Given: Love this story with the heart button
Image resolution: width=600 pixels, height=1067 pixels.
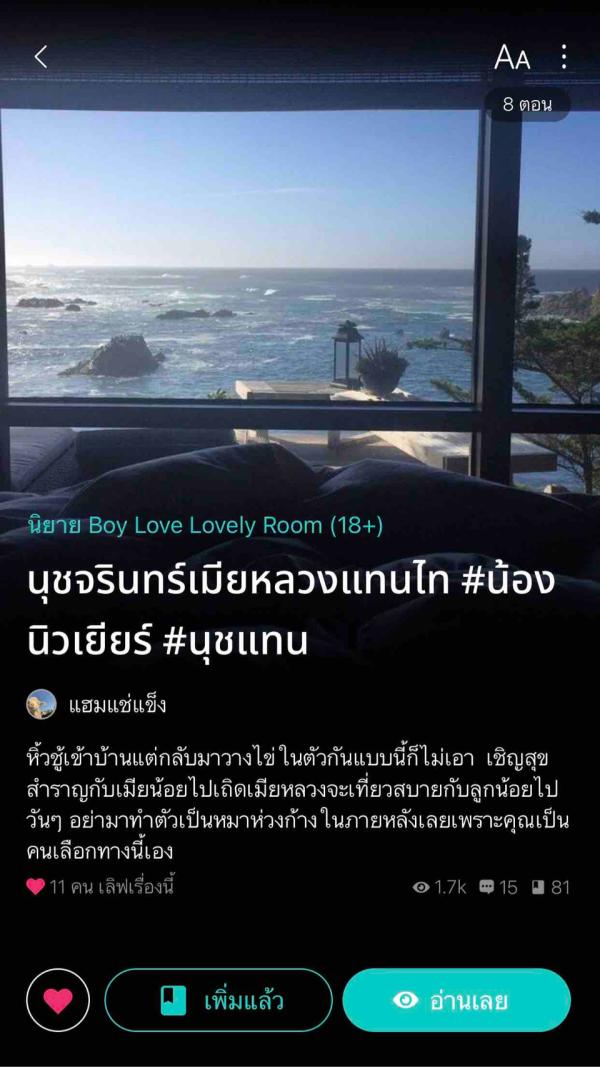Looking at the screenshot, I should click(x=58, y=1000).
